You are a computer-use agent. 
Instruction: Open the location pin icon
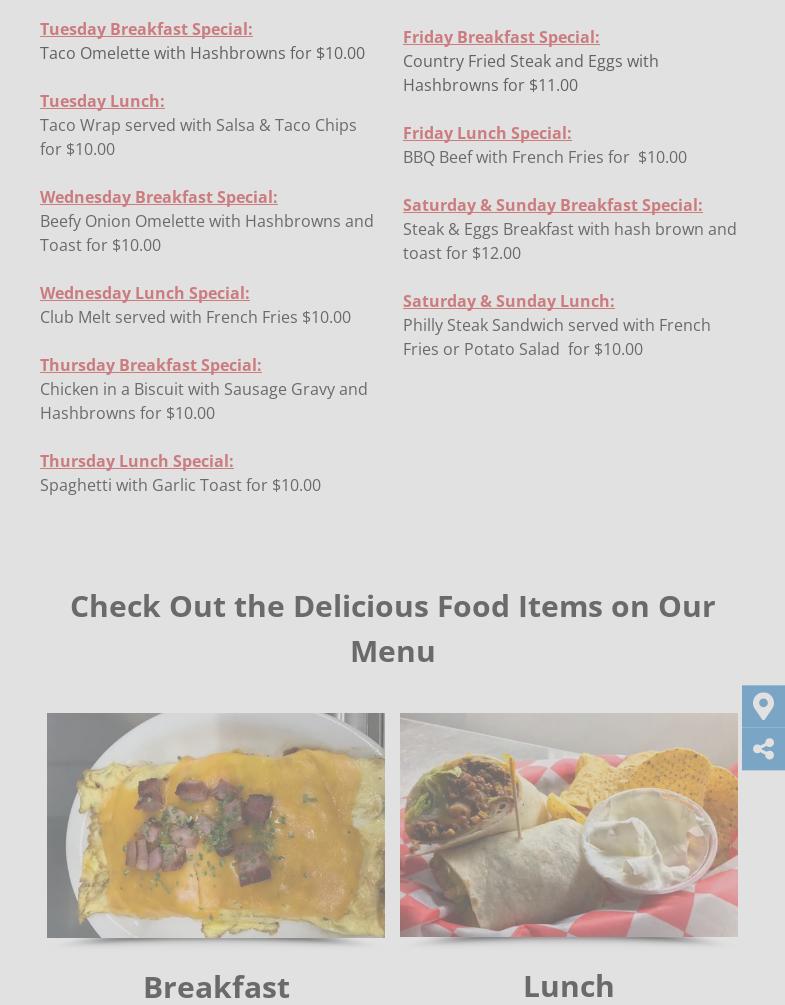(763, 706)
